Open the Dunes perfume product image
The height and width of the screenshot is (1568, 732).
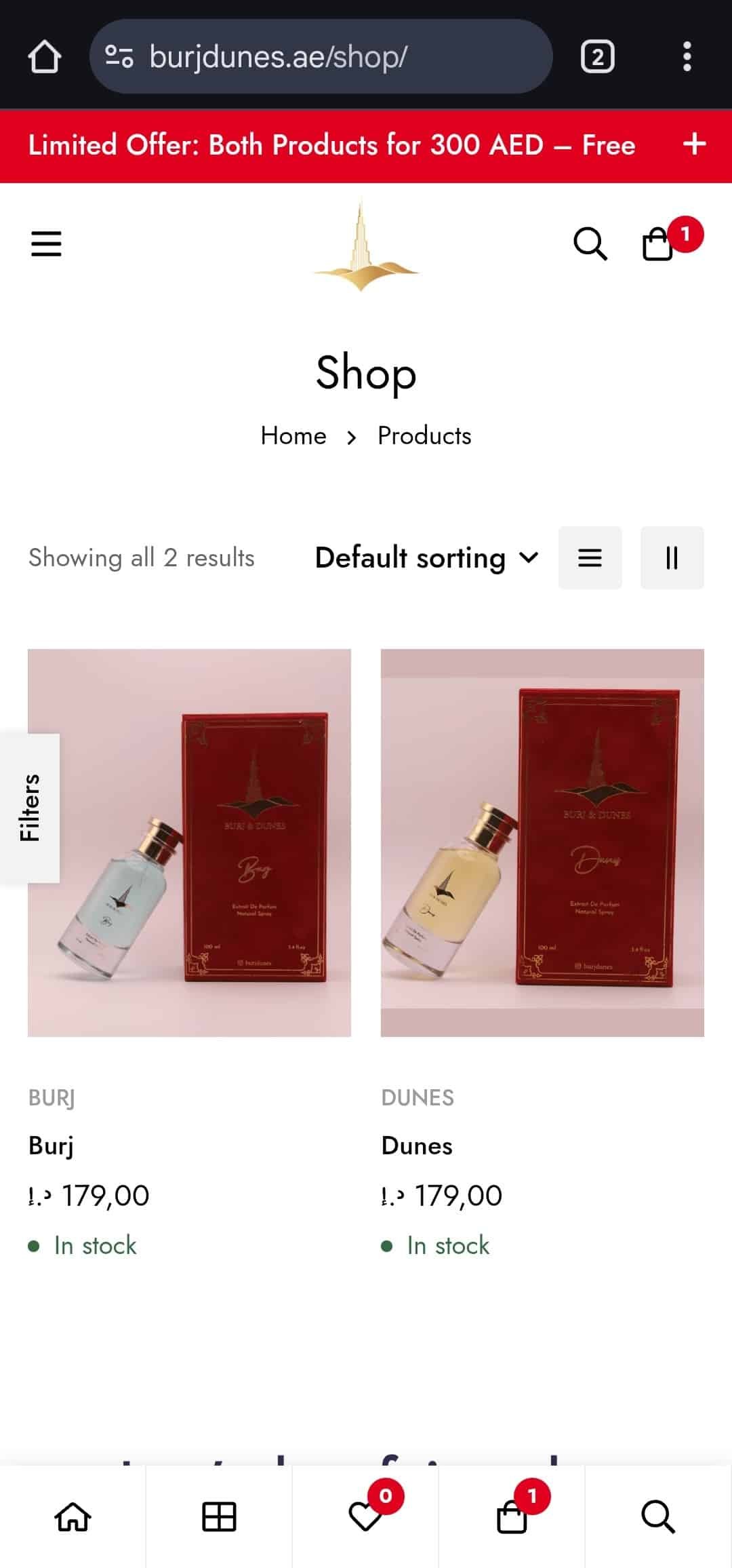(x=542, y=842)
